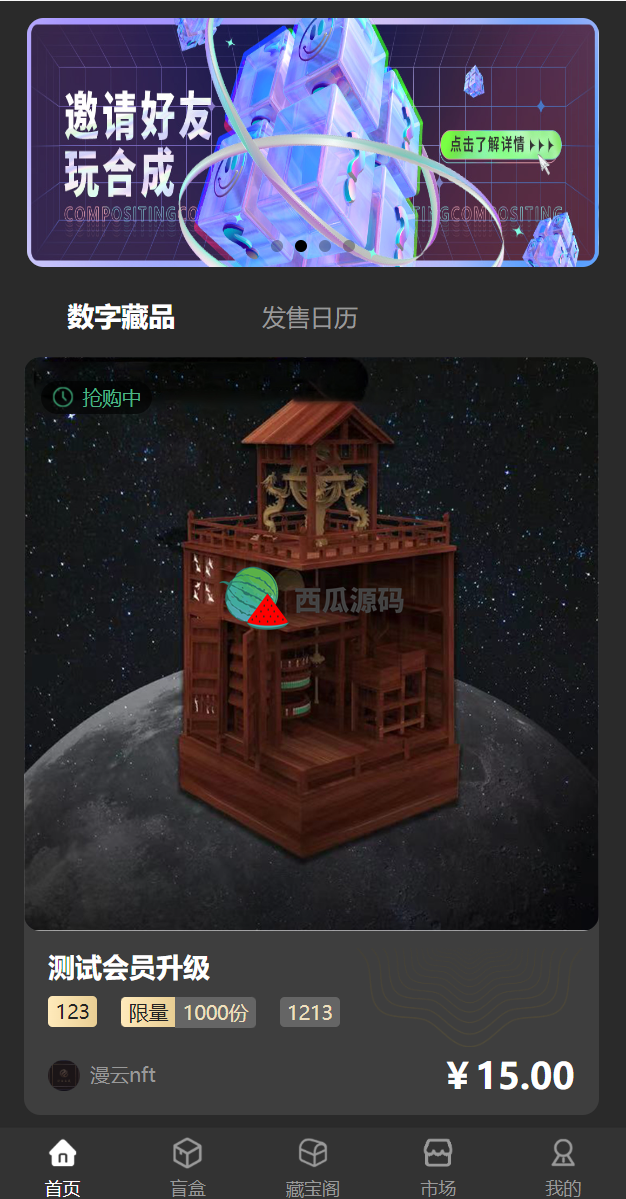Switch to the 市场 tab

coord(438,1166)
